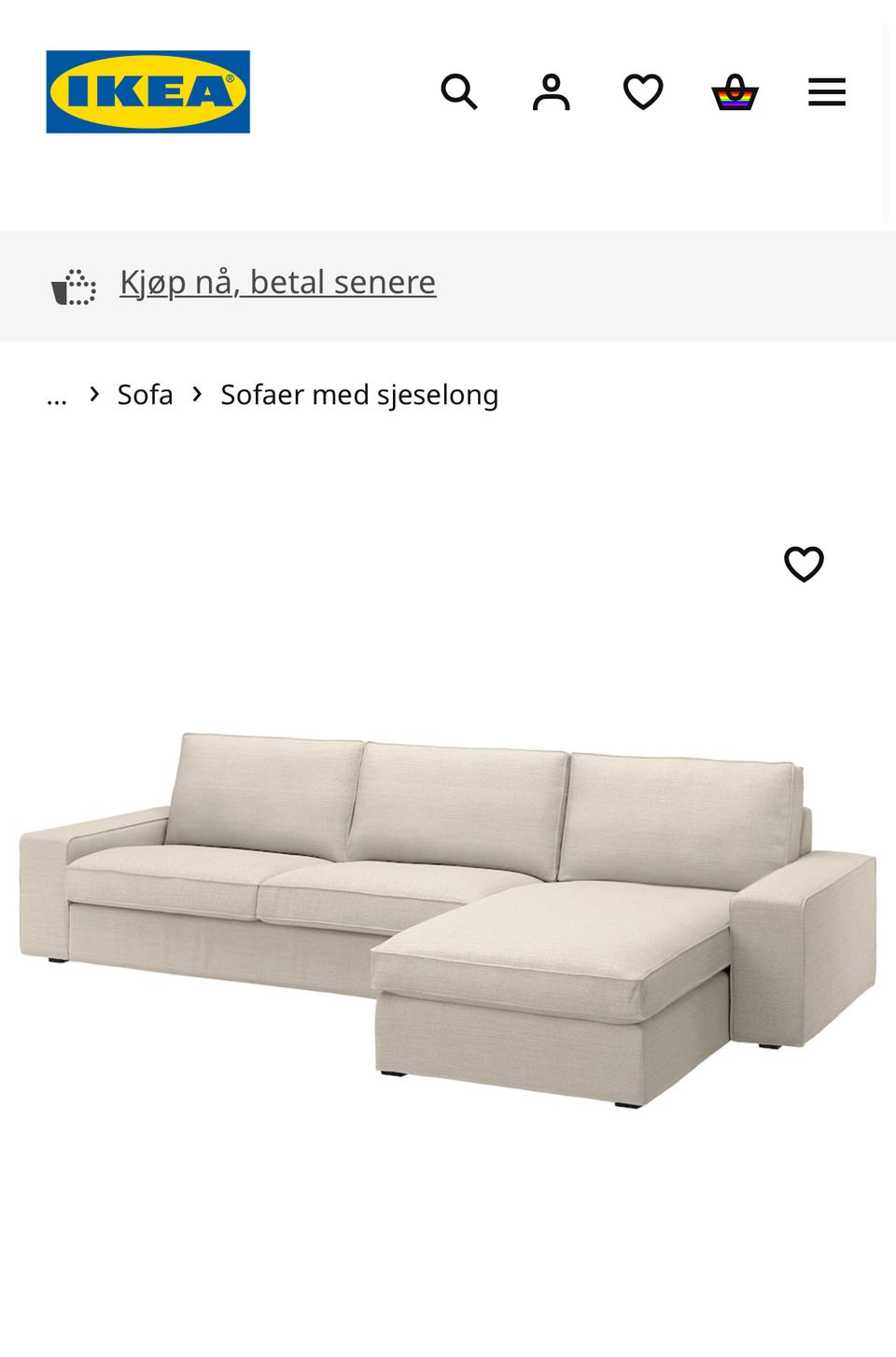Image resolution: width=896 pixels, height=1357 pixels.
Task: Open the hamburger navigation menu
Action: [x=826, y=91]
